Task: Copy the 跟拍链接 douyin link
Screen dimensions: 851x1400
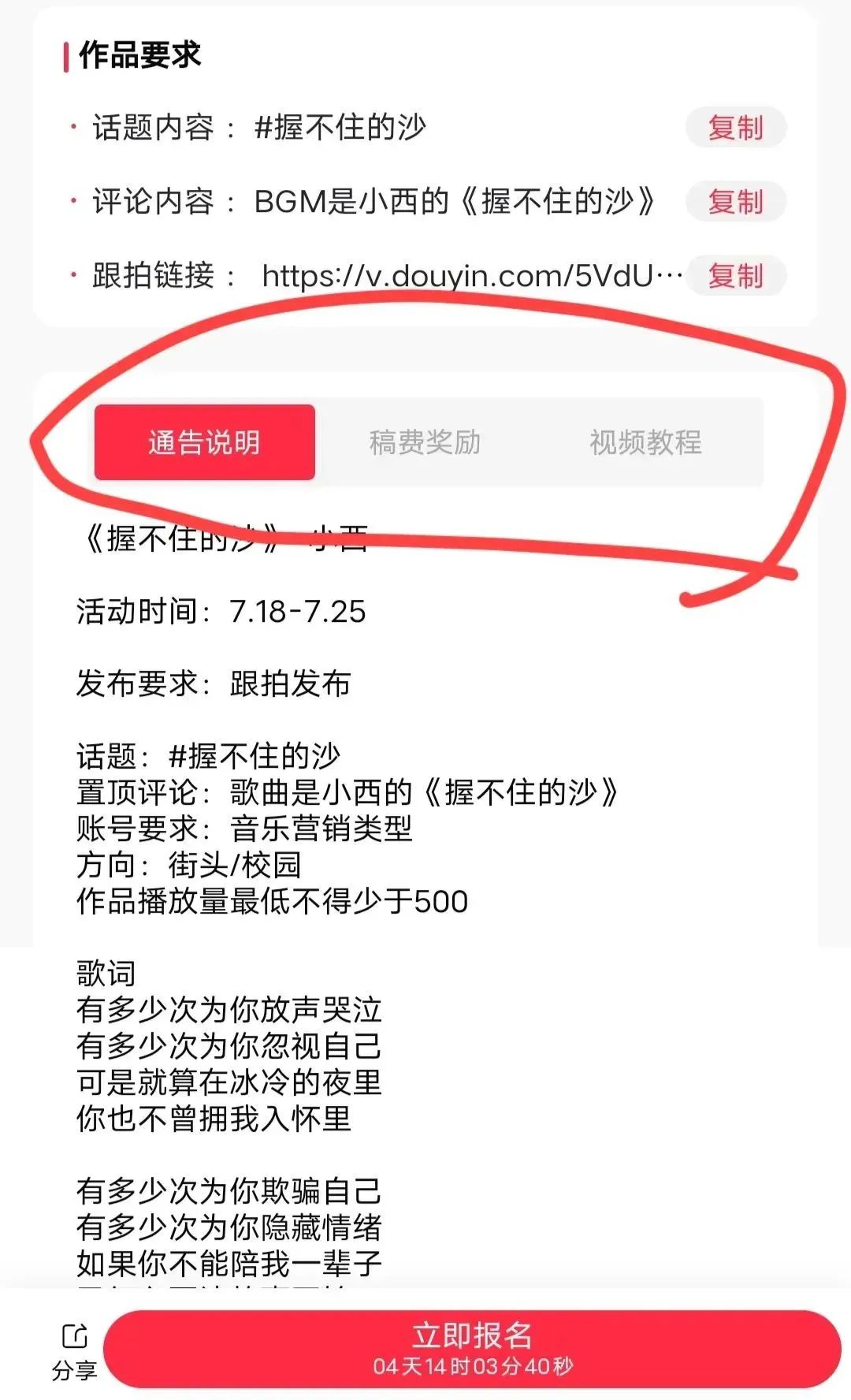Action: [x=735, y=276]
